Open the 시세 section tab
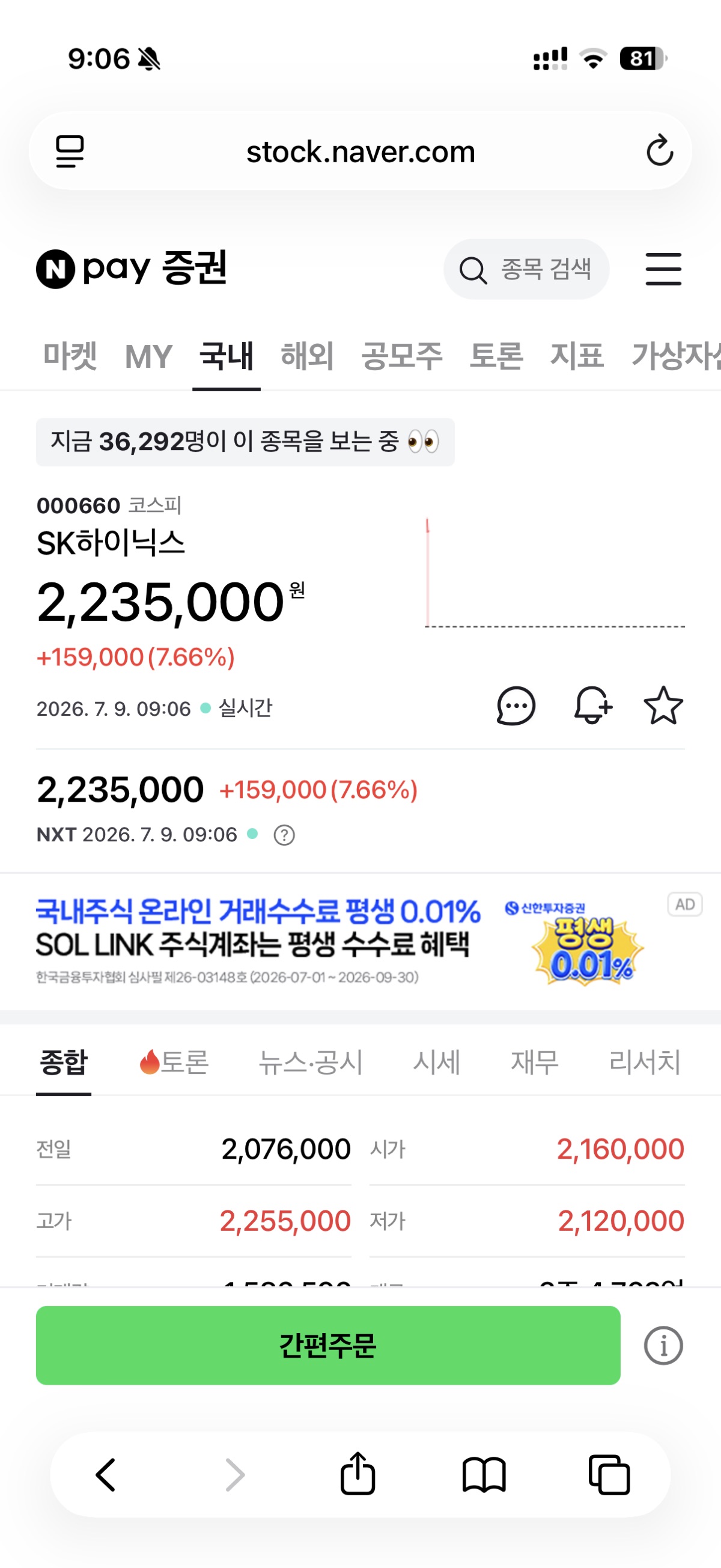The height and width of the screenshot is (1568, 721). pyautogui.click(x=436, y=1062)
